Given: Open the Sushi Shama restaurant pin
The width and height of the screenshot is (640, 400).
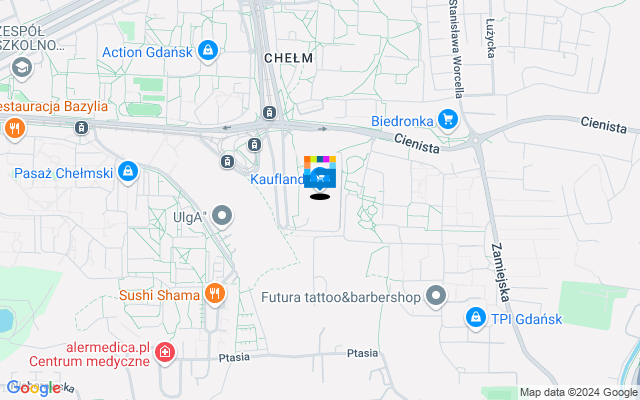Looking at the screenshot, I should [x=214, y=294].
